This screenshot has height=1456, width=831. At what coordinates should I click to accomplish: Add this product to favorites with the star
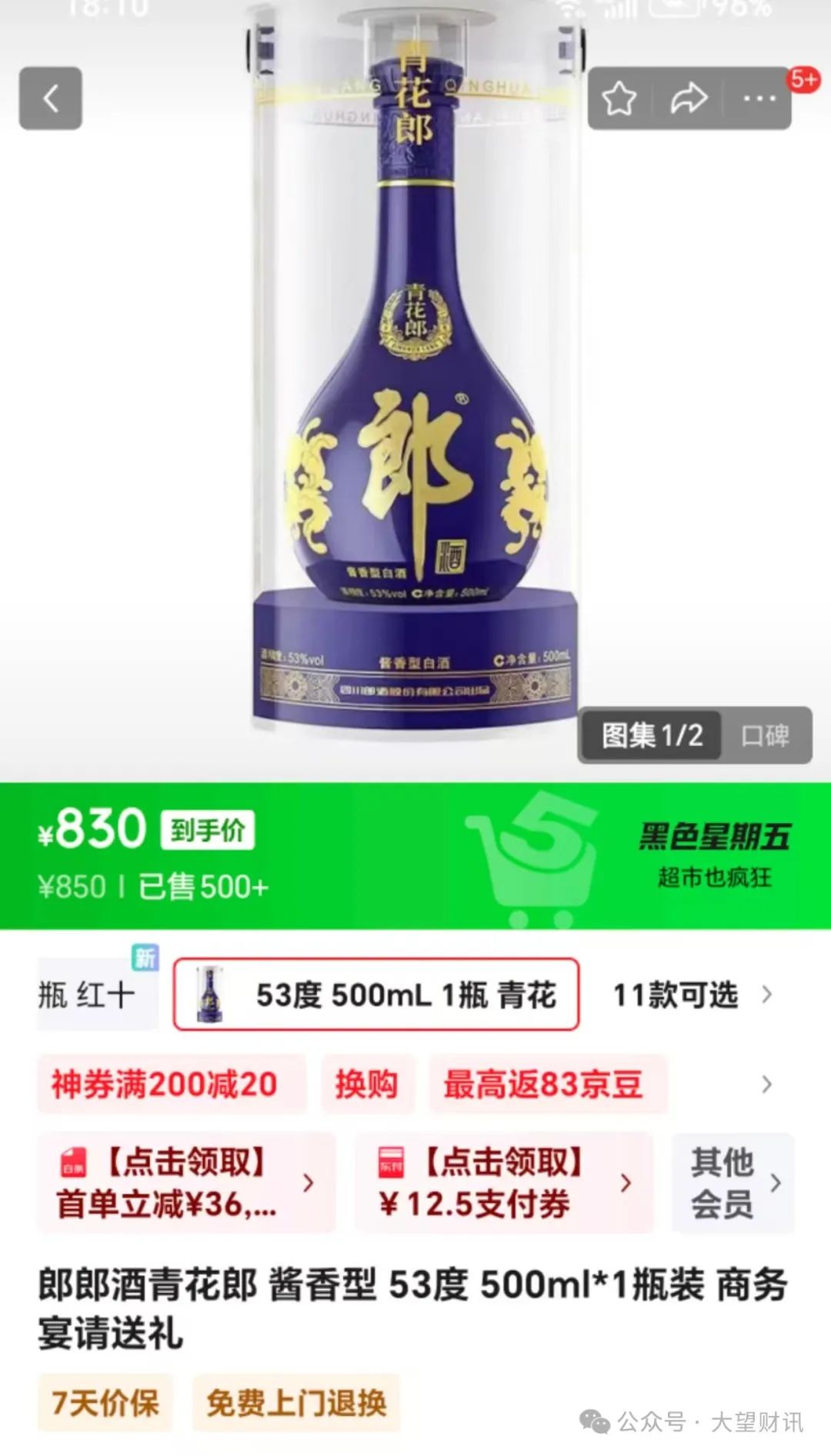coord(619,98)
